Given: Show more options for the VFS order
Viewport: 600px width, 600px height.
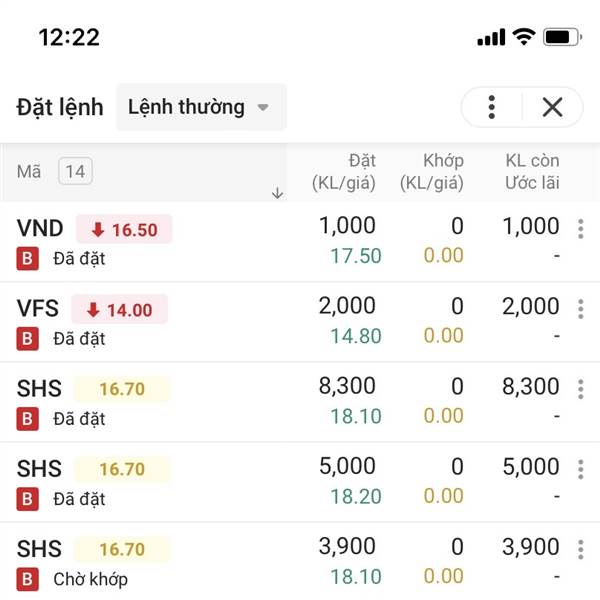Looking at the screenshot, I should [x=580, y=309].
